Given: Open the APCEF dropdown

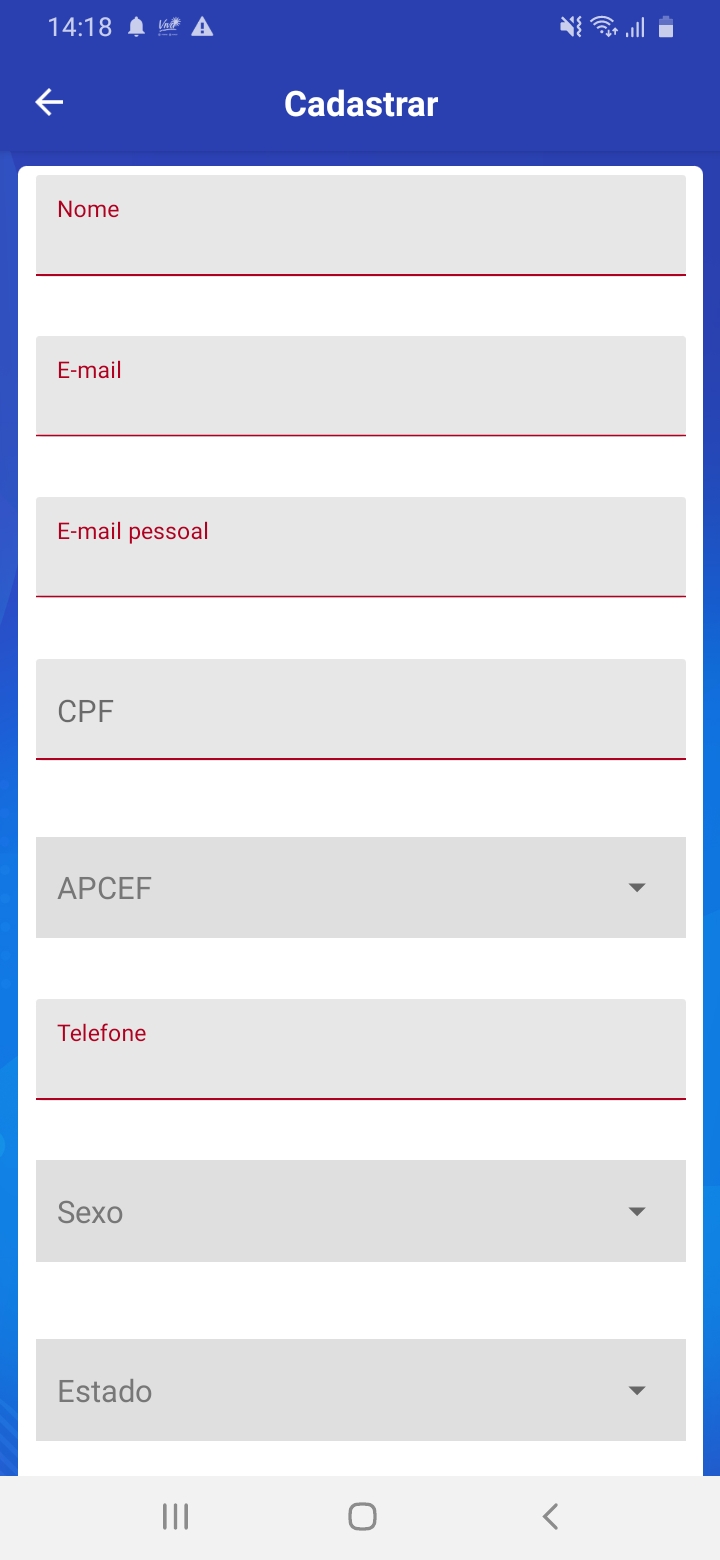Looking at the screenshot, I should pos(361,888).
